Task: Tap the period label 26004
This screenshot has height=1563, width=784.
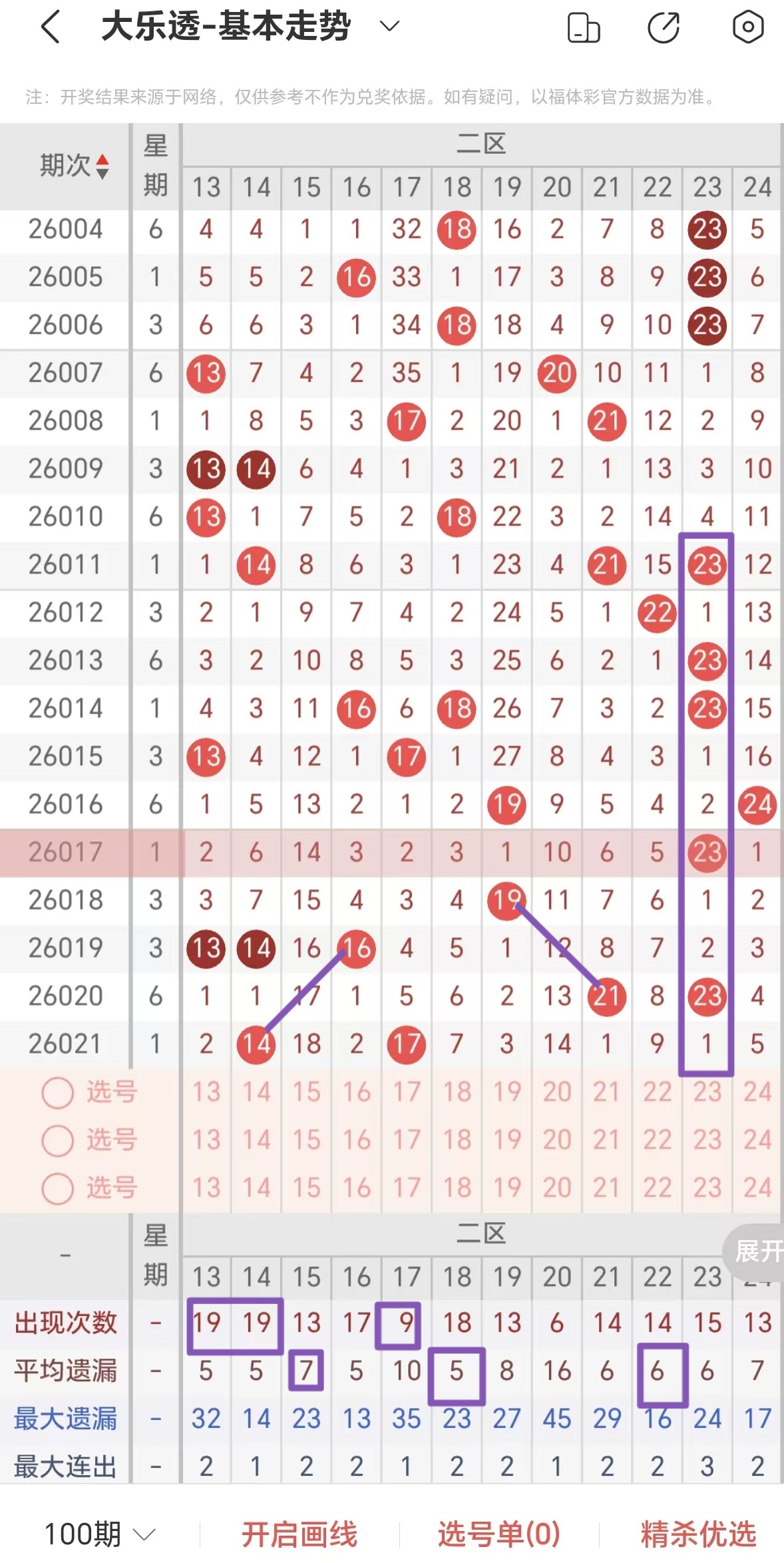Action: tap(65, 229)
